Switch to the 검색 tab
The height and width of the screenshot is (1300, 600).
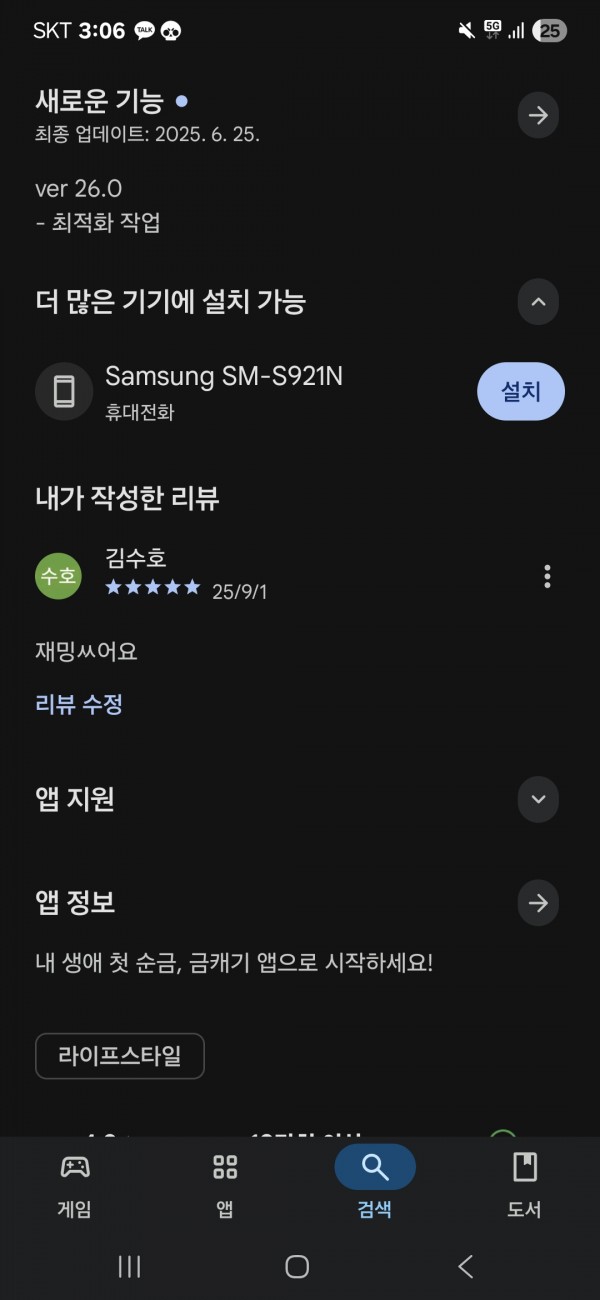pos(375,1183)
